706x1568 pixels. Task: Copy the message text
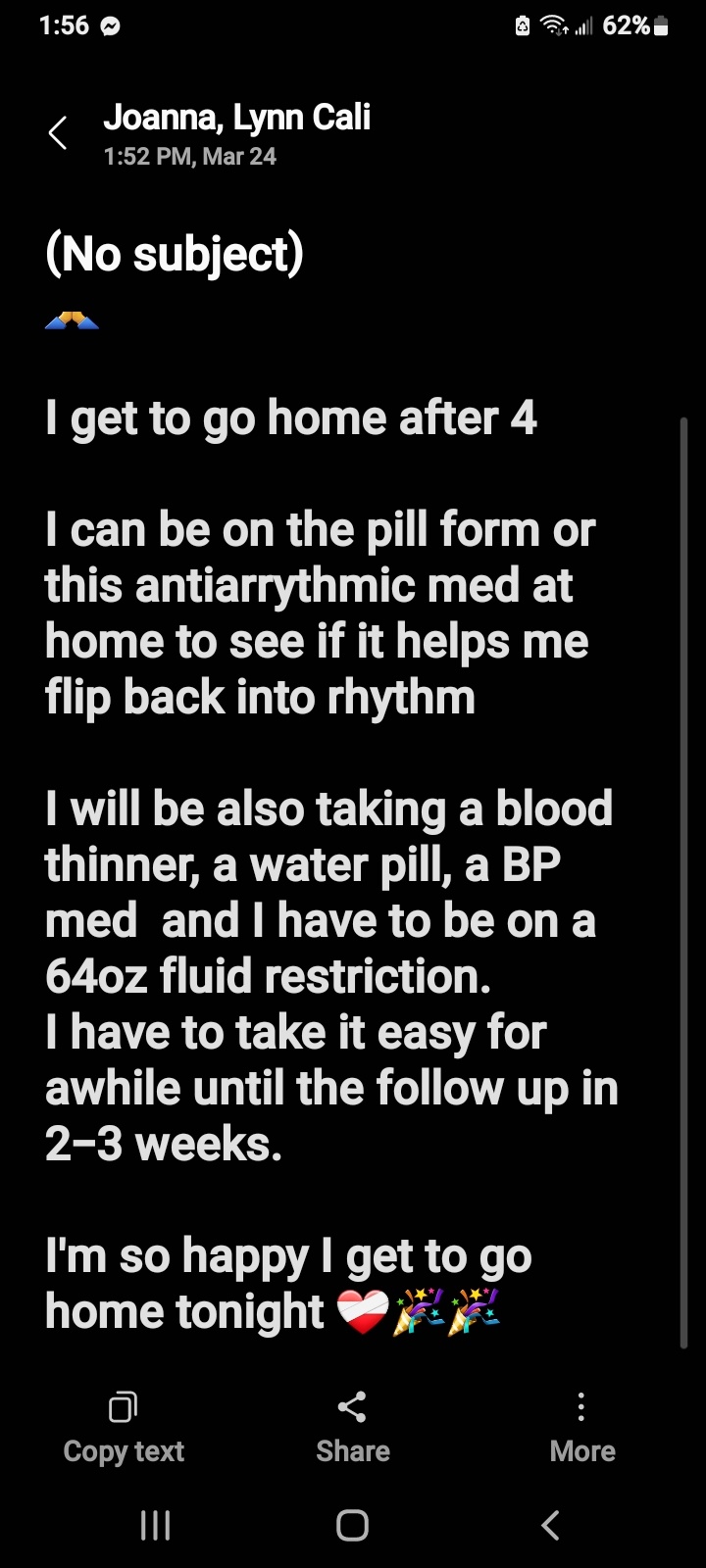124,1427
